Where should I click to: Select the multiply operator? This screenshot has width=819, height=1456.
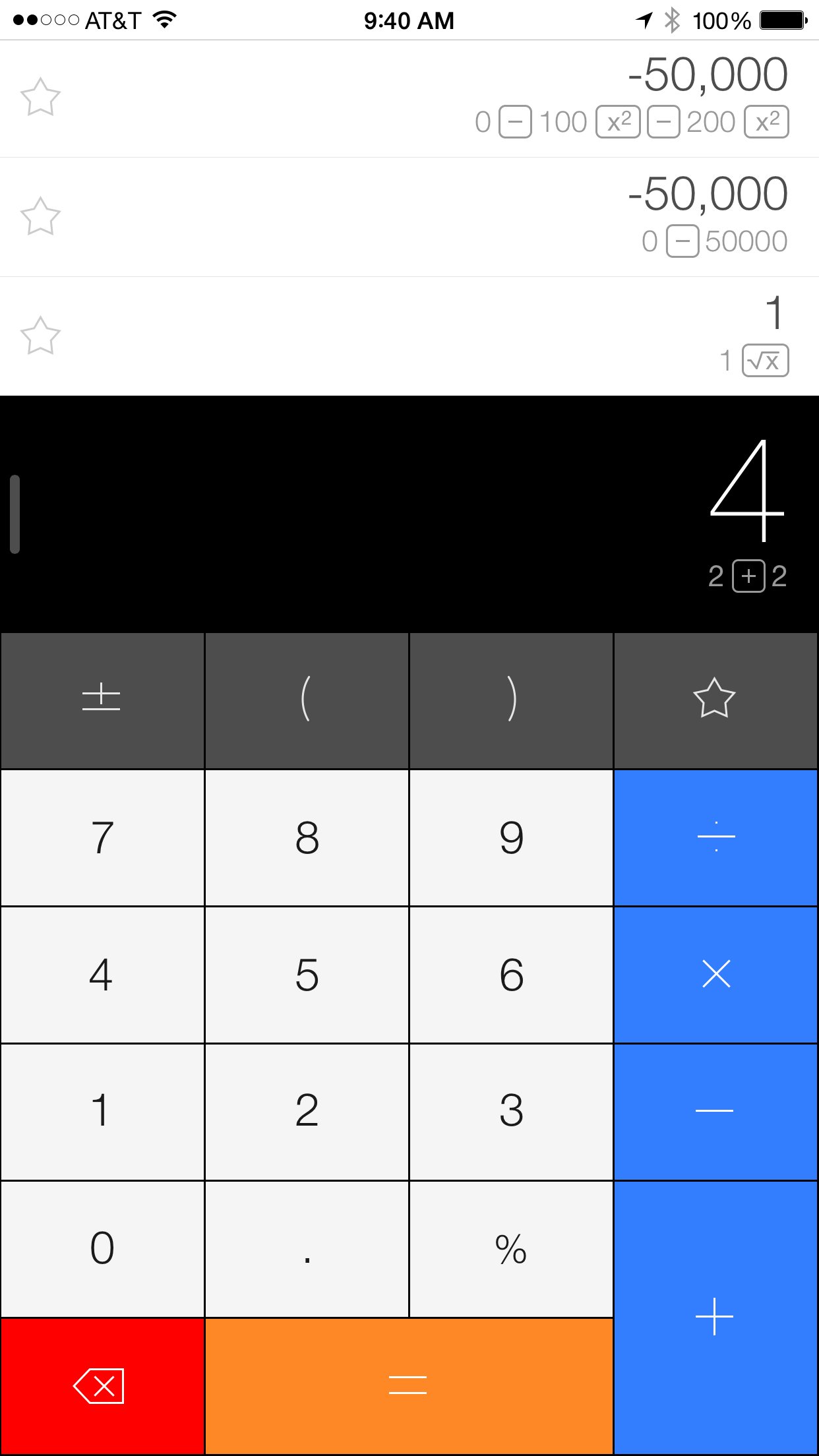click(x=715, y=975)
